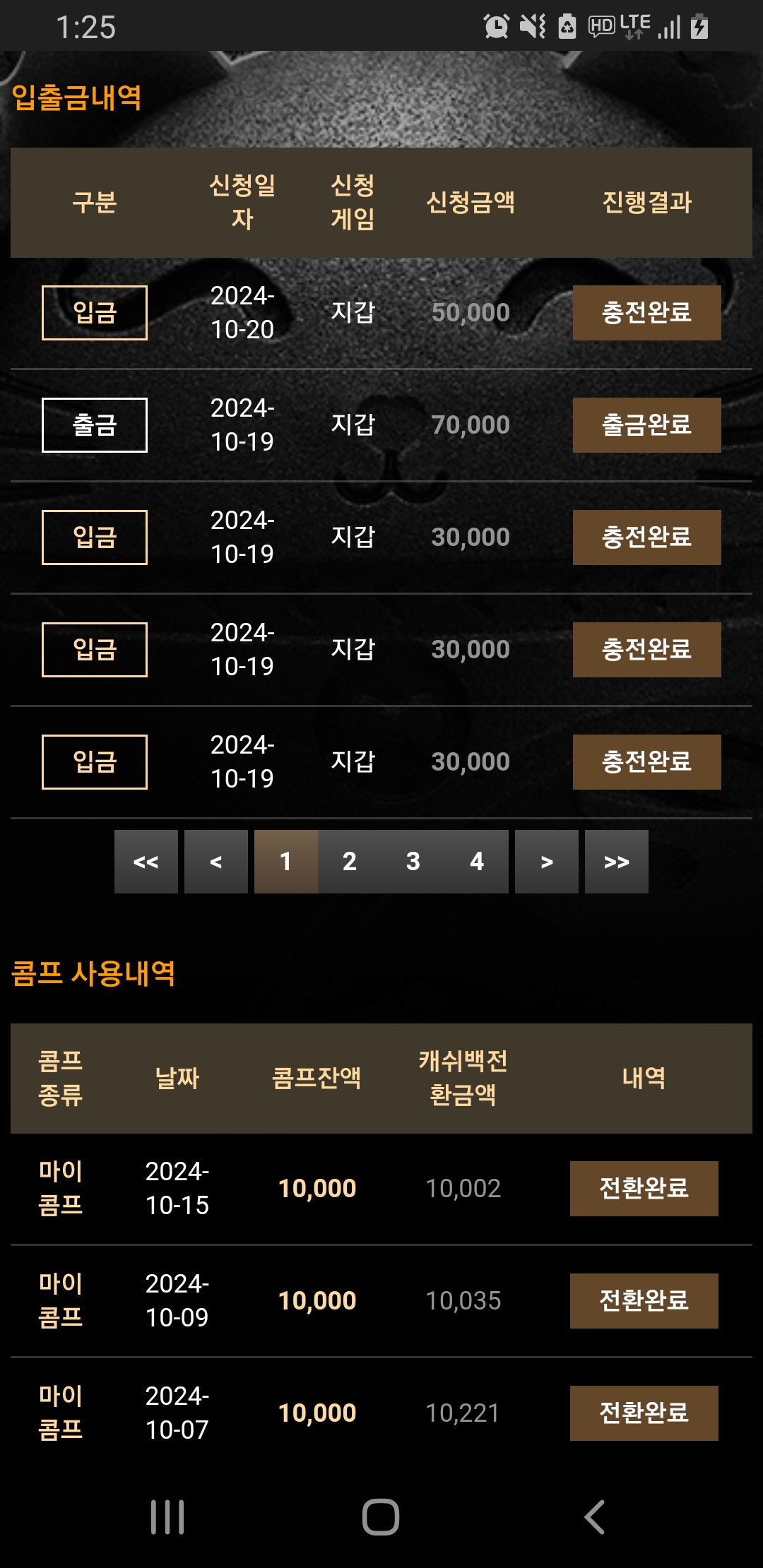Image resolution: width=763 pixels, height=1568 pixels.
Task: Tap the system back button
Action: tap(595, 1517)
